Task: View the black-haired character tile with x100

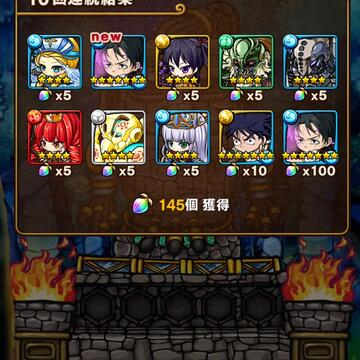Action: pos(310,137)
